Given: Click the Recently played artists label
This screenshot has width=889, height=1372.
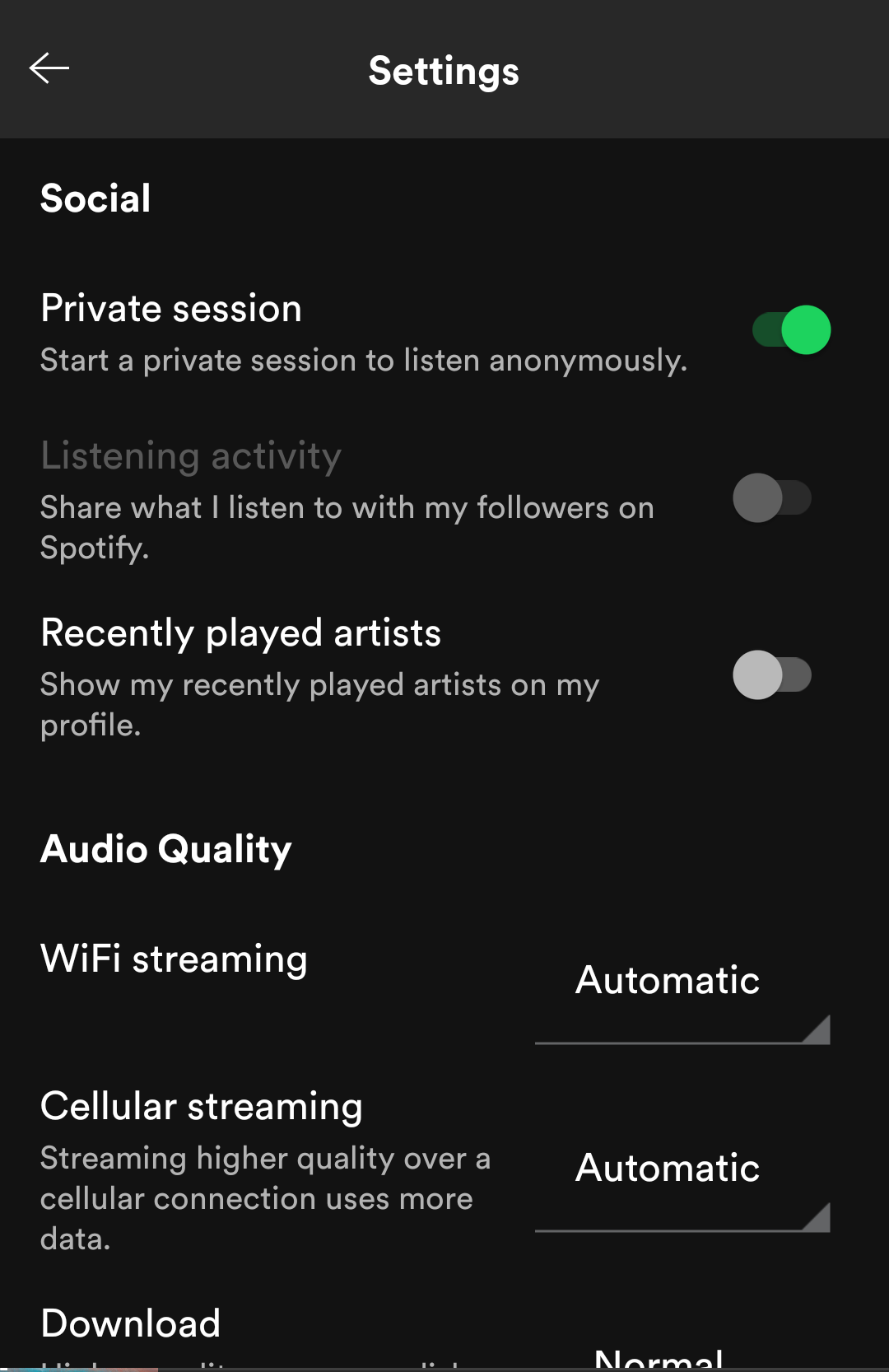Looking at the screenshot, I should [x=240, y=632].
